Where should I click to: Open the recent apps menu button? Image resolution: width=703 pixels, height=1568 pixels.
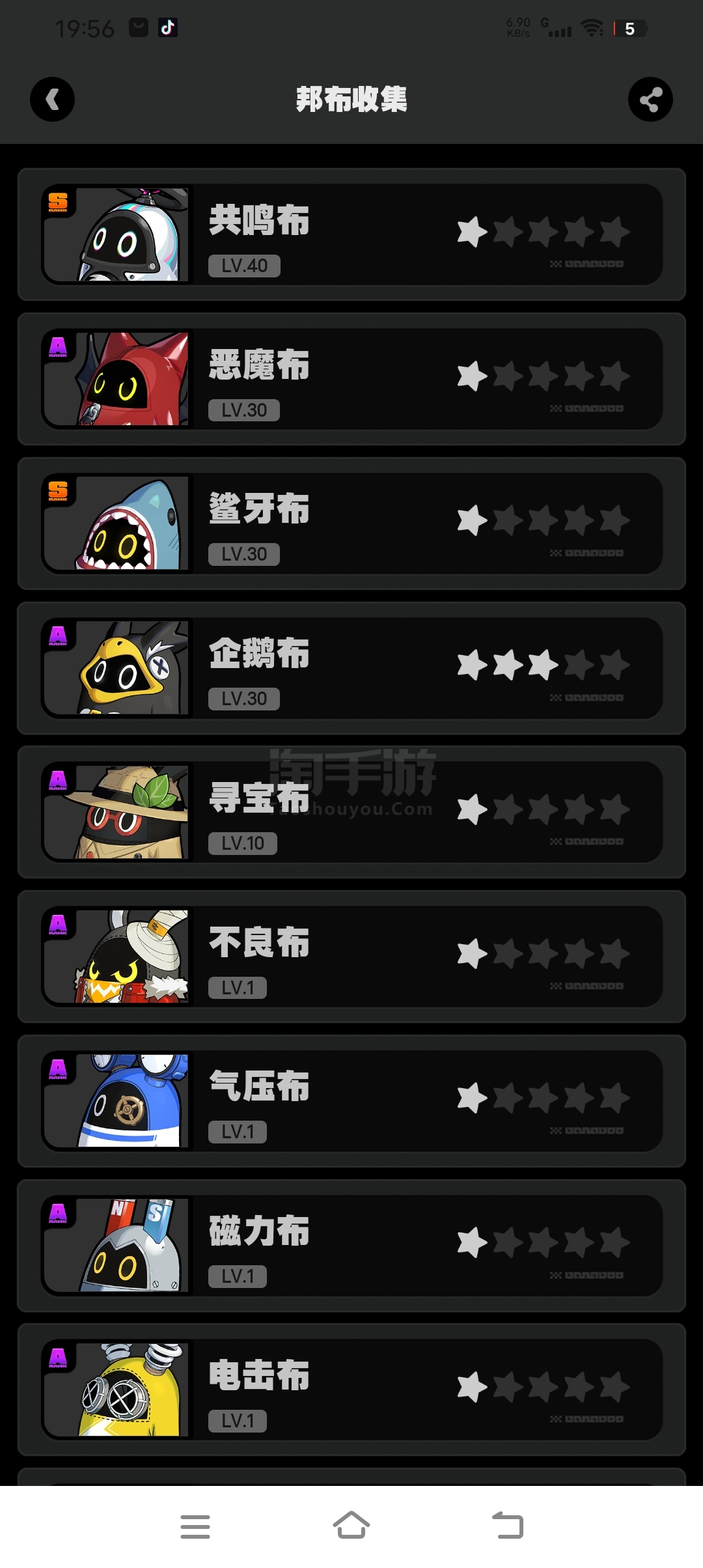195,1526
